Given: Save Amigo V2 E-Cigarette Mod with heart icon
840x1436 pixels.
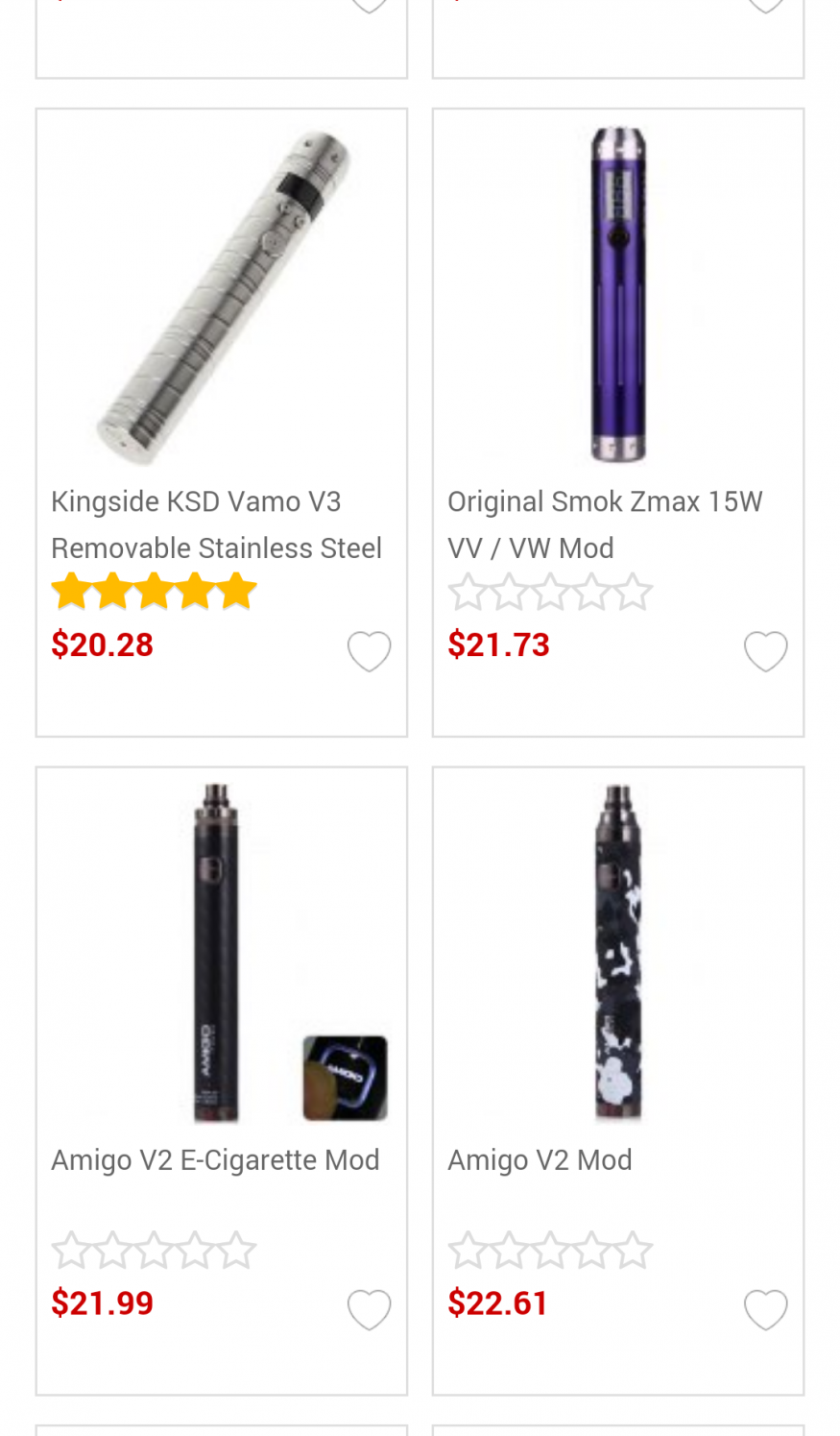Looking at the screenshot, I should pyautogui.click(x=369, y=1309).
